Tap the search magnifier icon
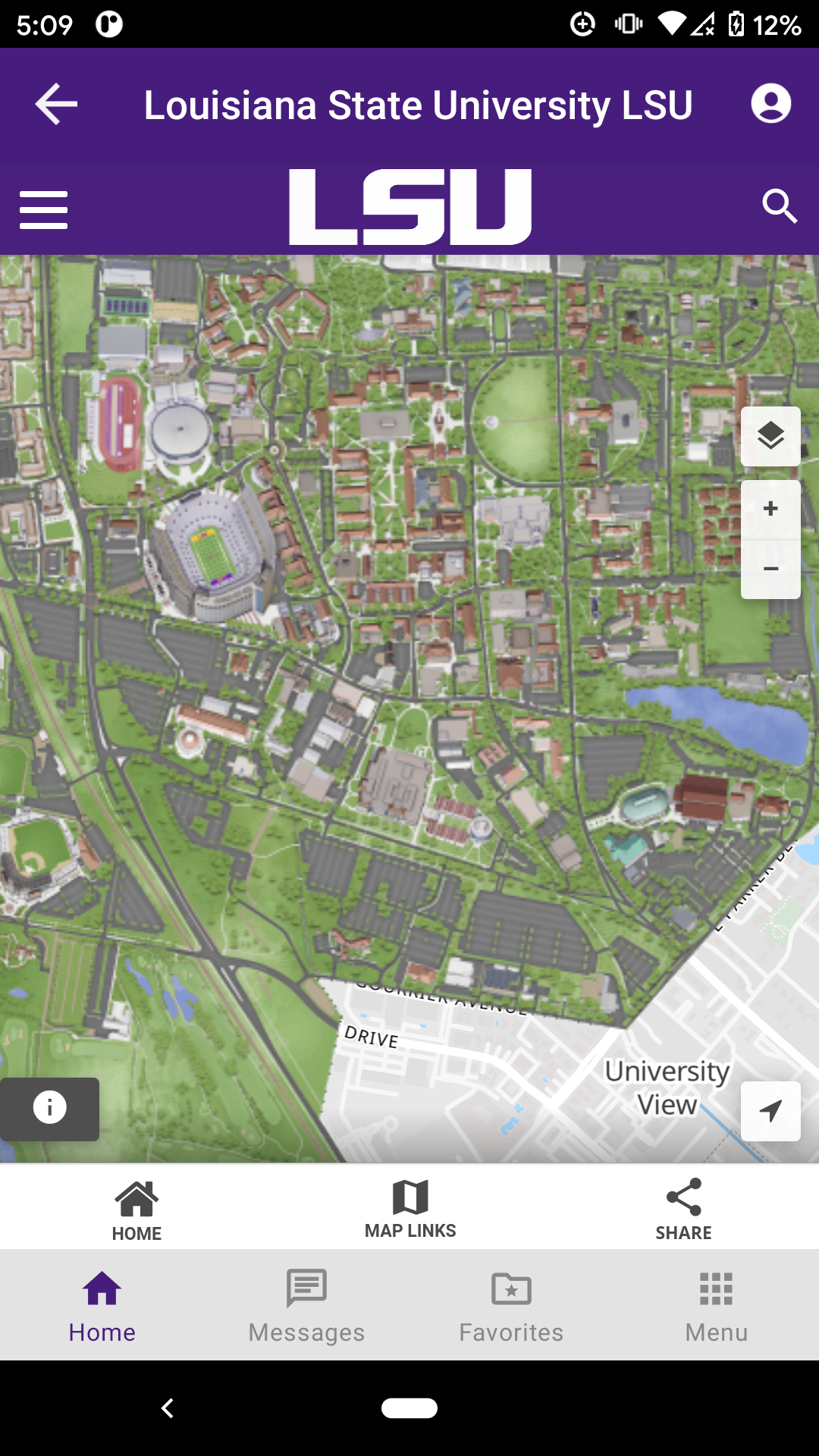Screen dimensions: 819x1456 [x=779, y=206]
